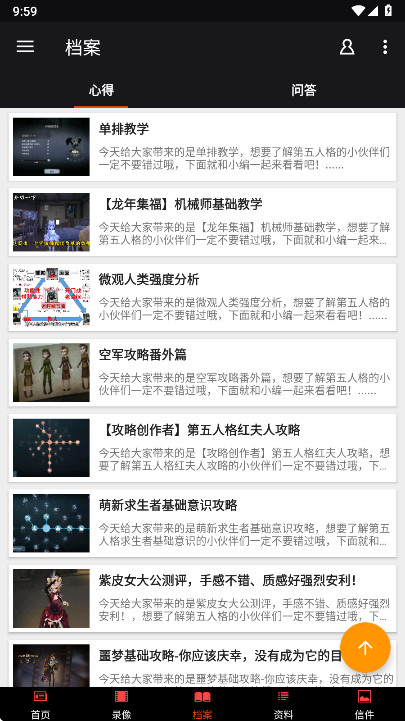Open the 第五人格红夫人攻略 article
Viewport: 405px width, 721px height.
click(202, 448)
